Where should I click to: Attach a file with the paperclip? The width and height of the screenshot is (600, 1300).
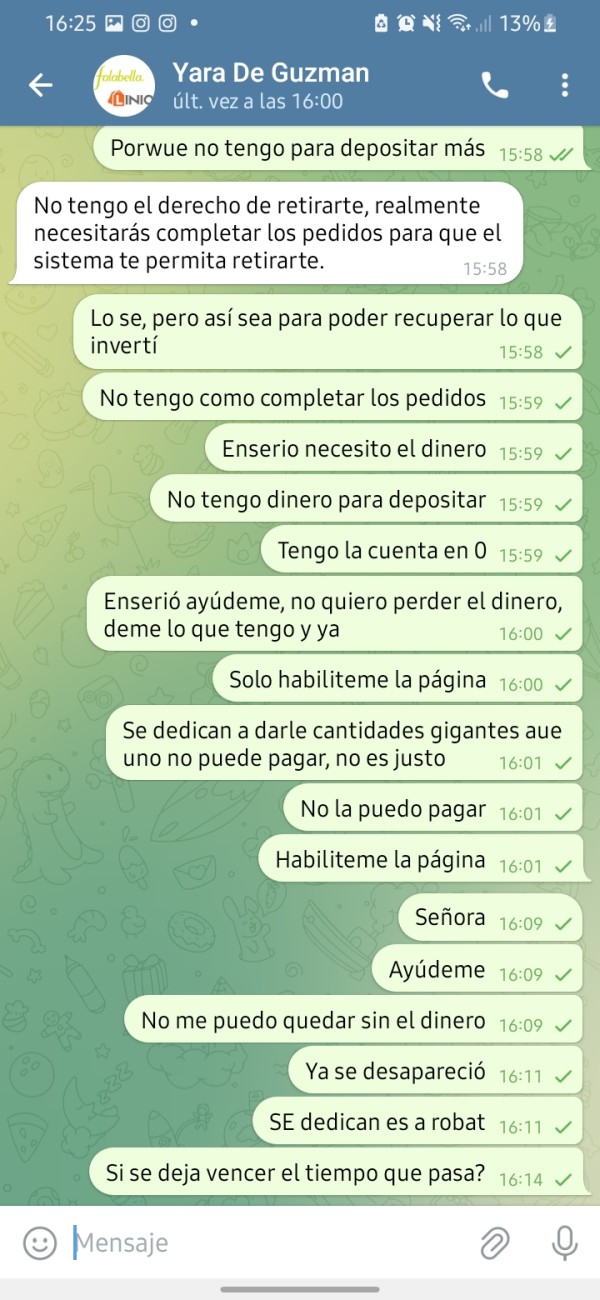(x=494, y=1243)
